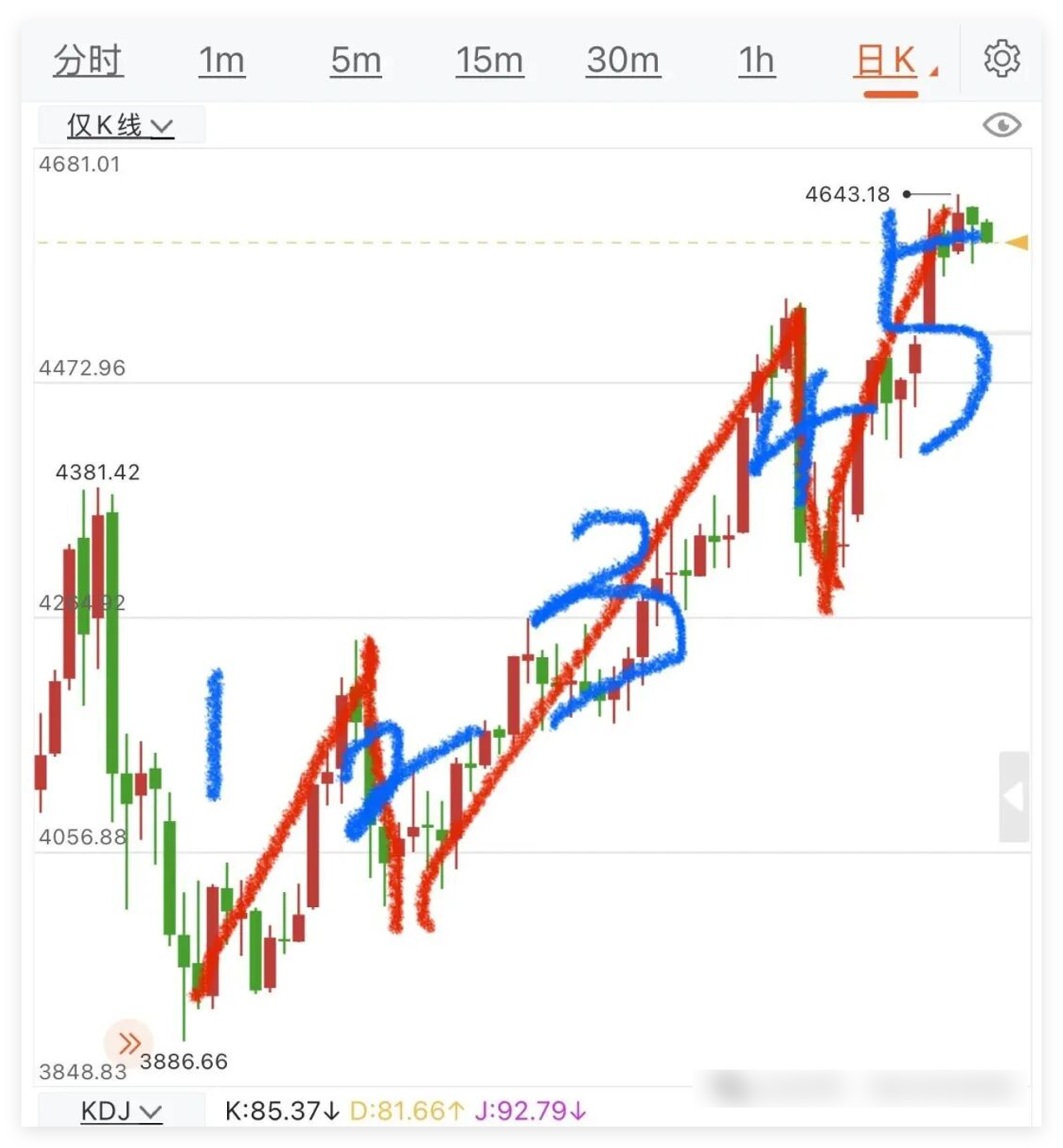This screenshot has width=1063, height=1148.
Task: Expand the side panel arrow handle
Action: coord(1013,797)
